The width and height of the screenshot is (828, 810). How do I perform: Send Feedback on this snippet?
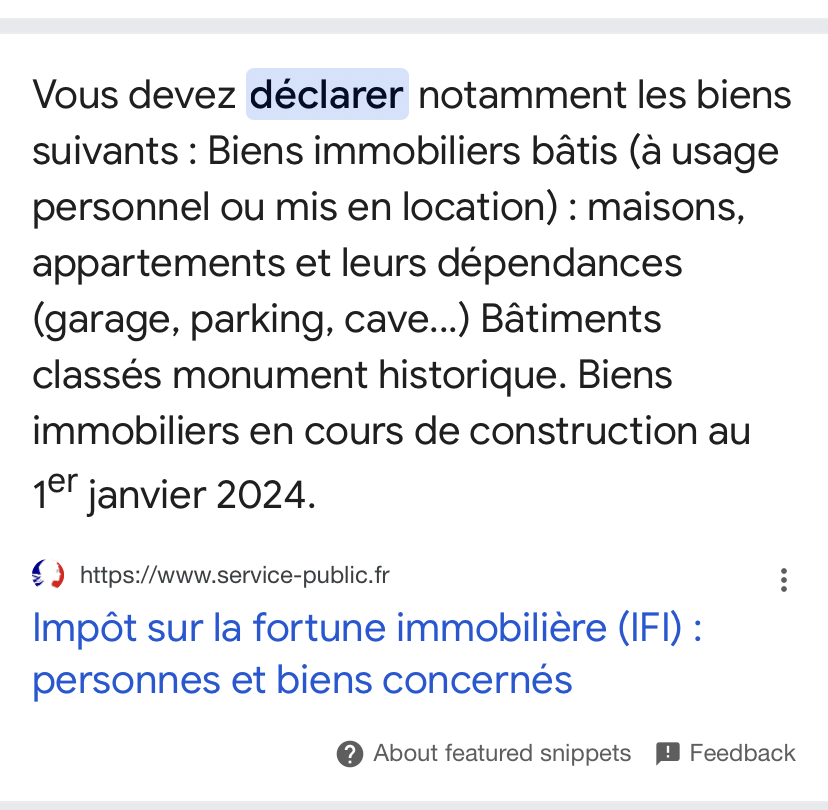pos(726,753)
